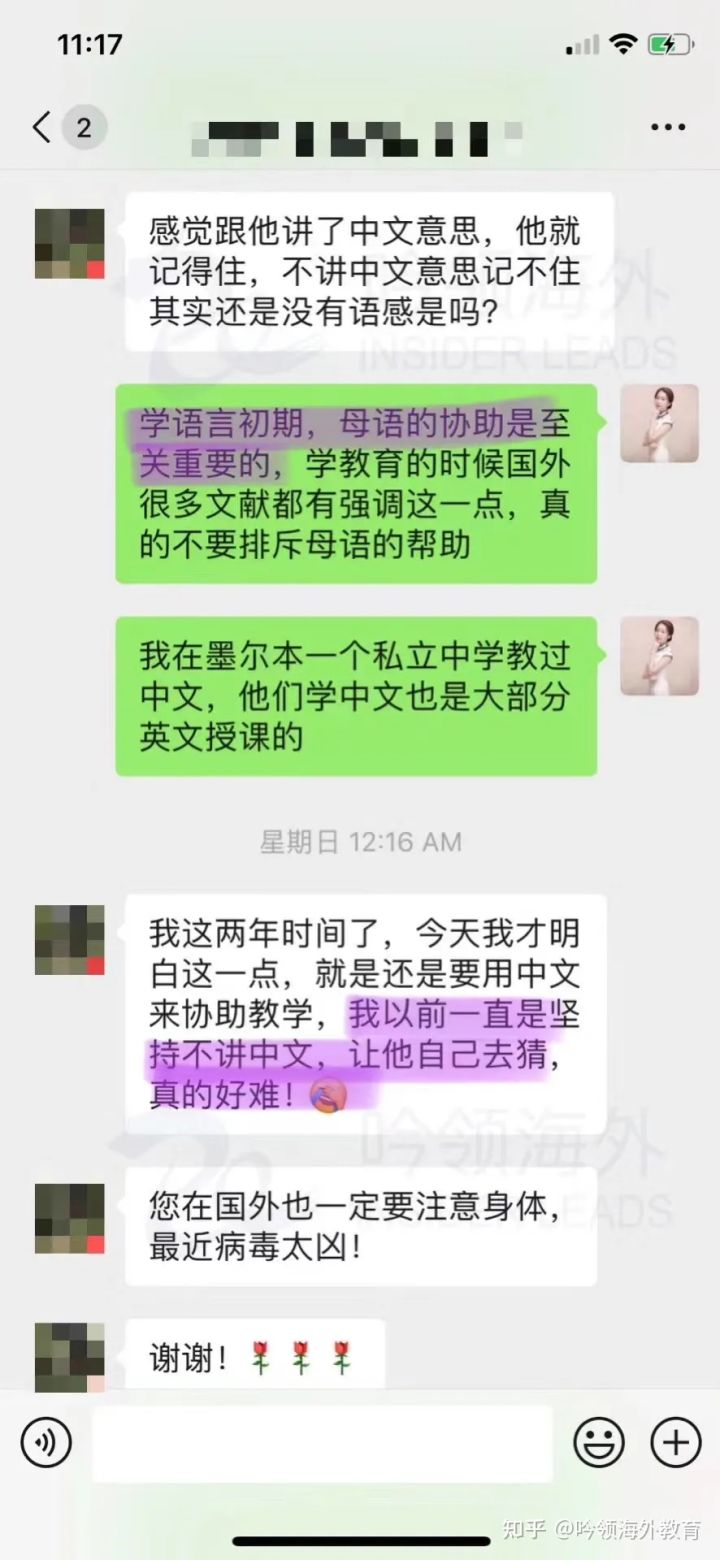This screenshot has height=1560, width=720.
Task: Open the emoji picker
Action: coord(598,1443)
